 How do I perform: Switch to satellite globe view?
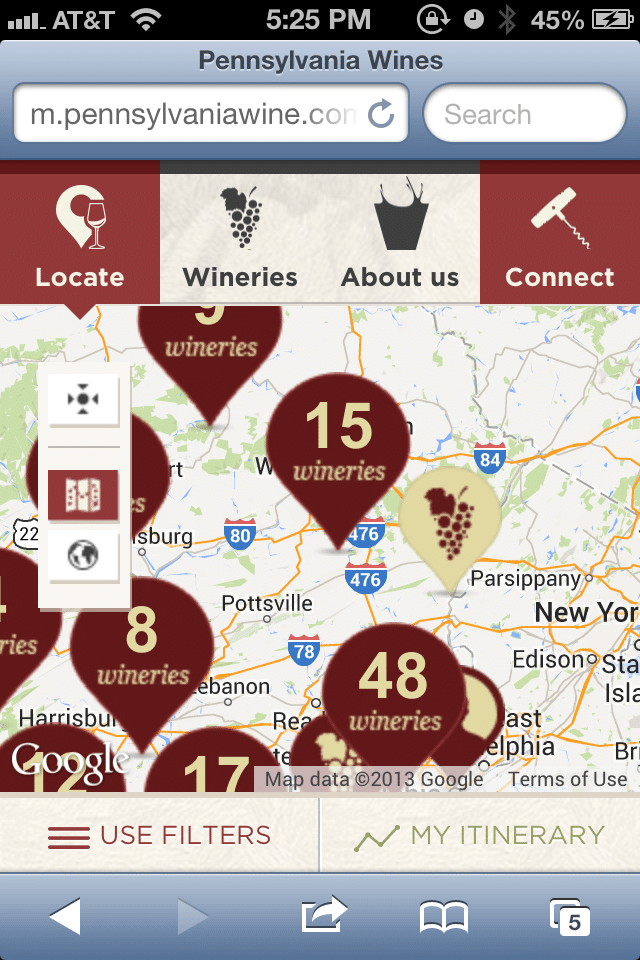tap(83, 555)
